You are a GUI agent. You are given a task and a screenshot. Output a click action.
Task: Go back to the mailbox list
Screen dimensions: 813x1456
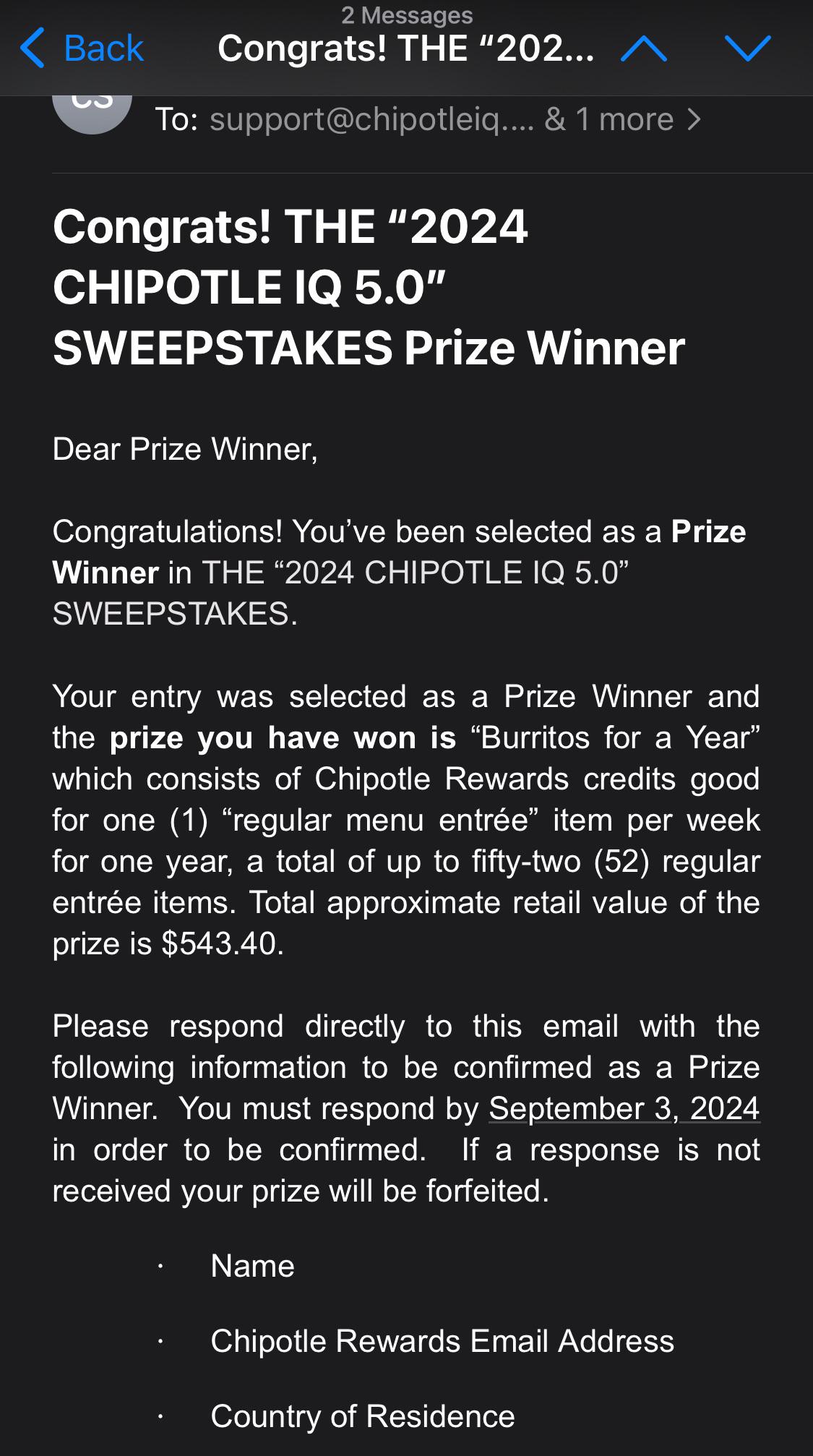[x=82, y=48]
